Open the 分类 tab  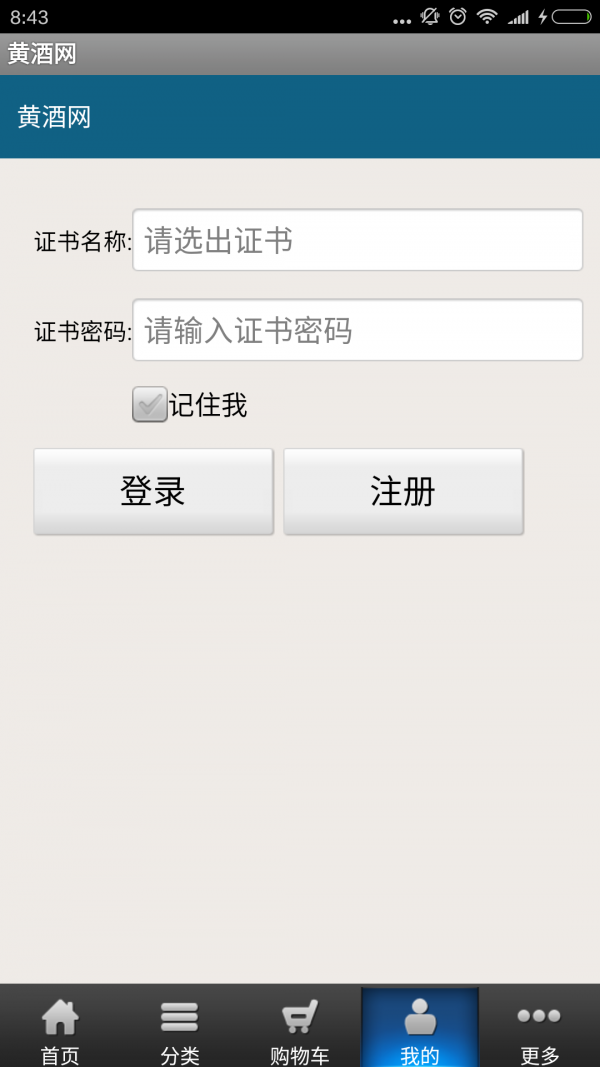click(180, 1028)
